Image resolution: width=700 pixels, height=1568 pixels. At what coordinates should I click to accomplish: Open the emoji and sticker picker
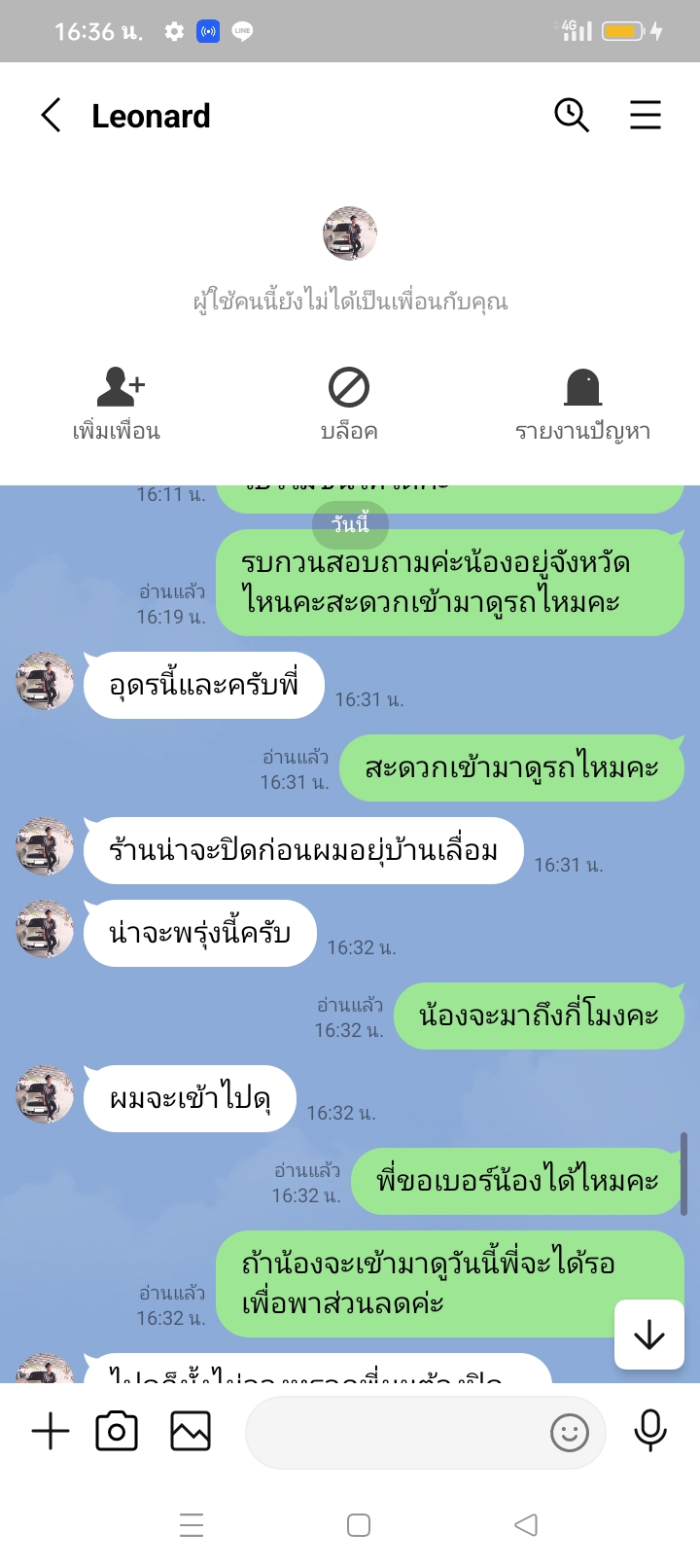(570, 1432)
